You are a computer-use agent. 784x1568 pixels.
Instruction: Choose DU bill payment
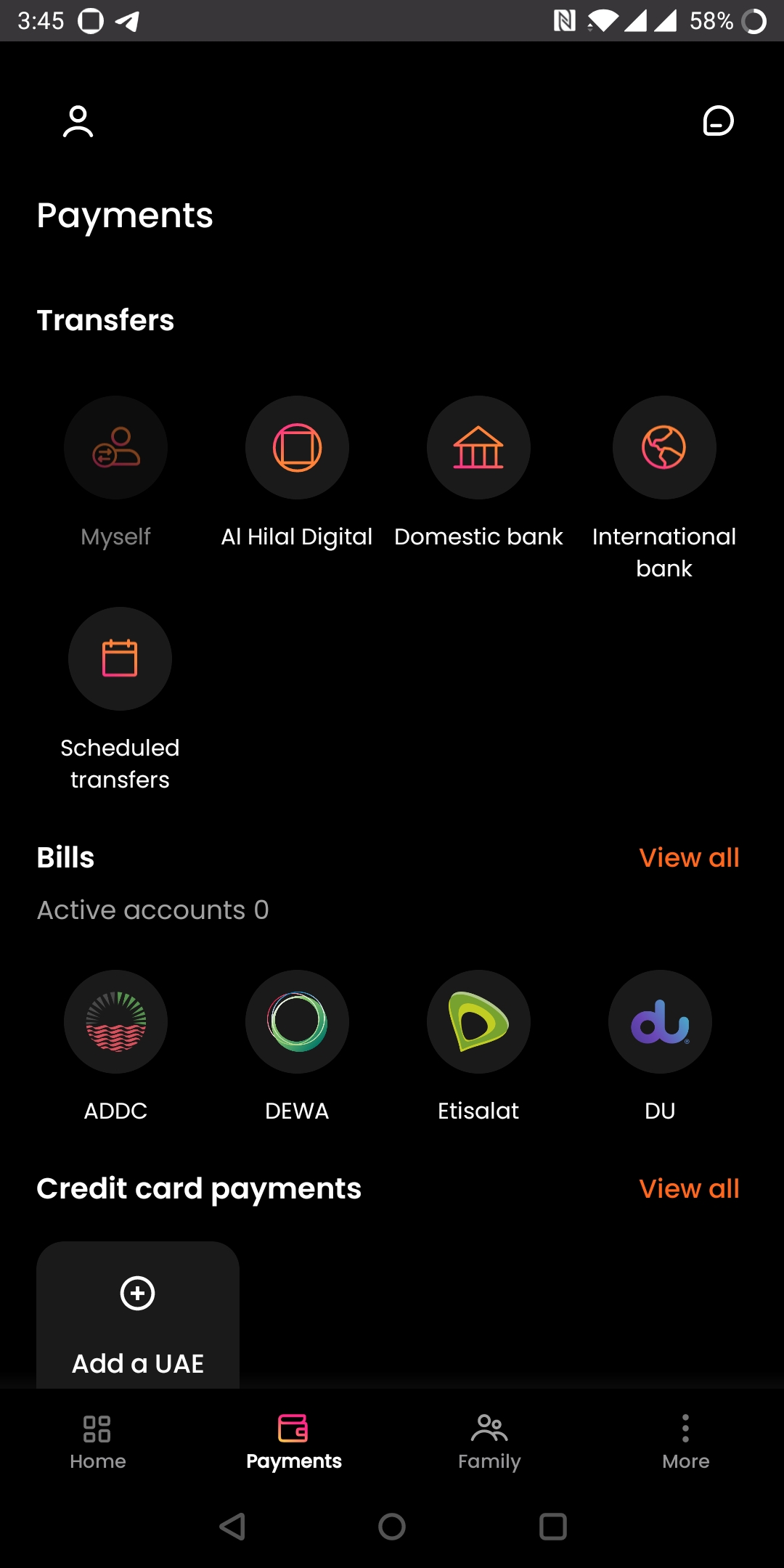click(x=660, y=1022)
